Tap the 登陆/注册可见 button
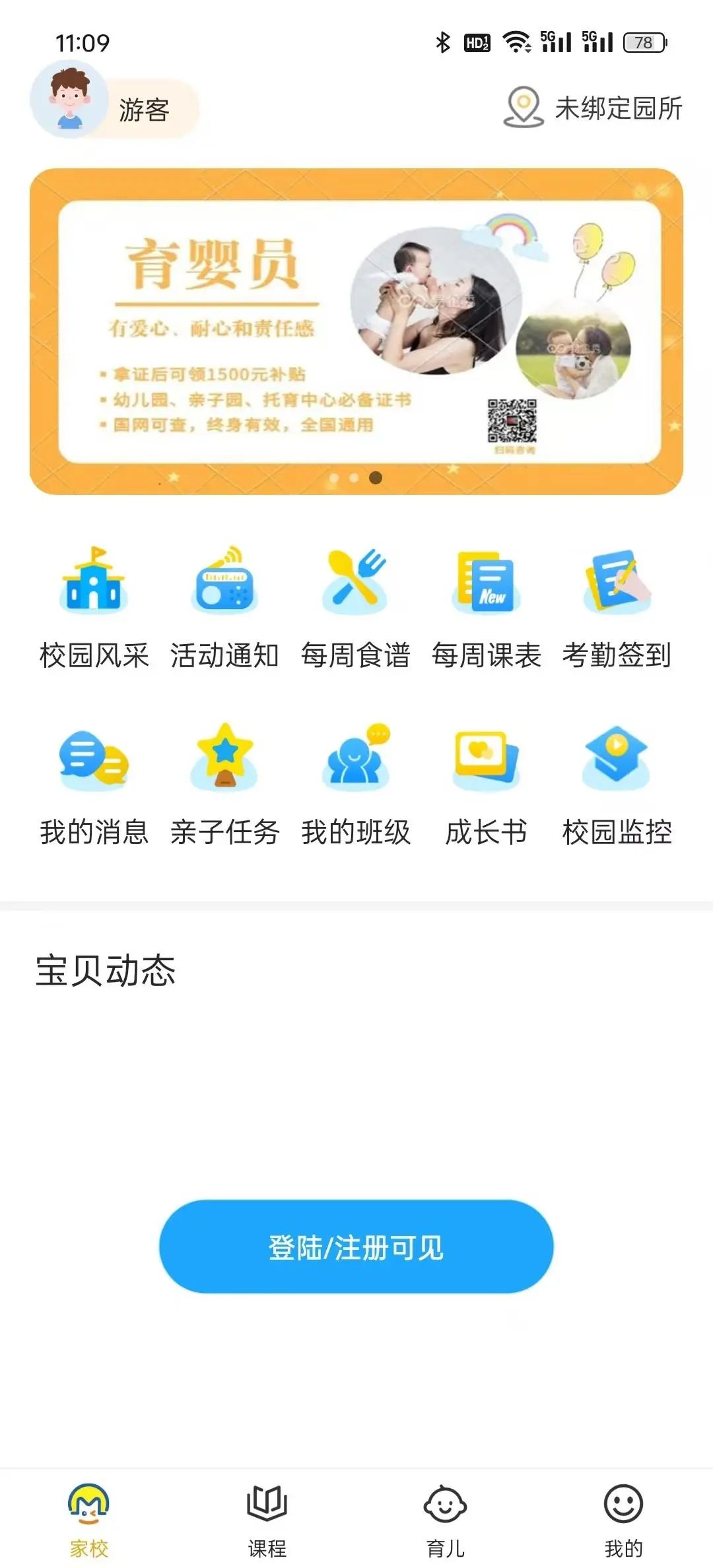Screen dimensions: 713x1568 pos(356,1247)
